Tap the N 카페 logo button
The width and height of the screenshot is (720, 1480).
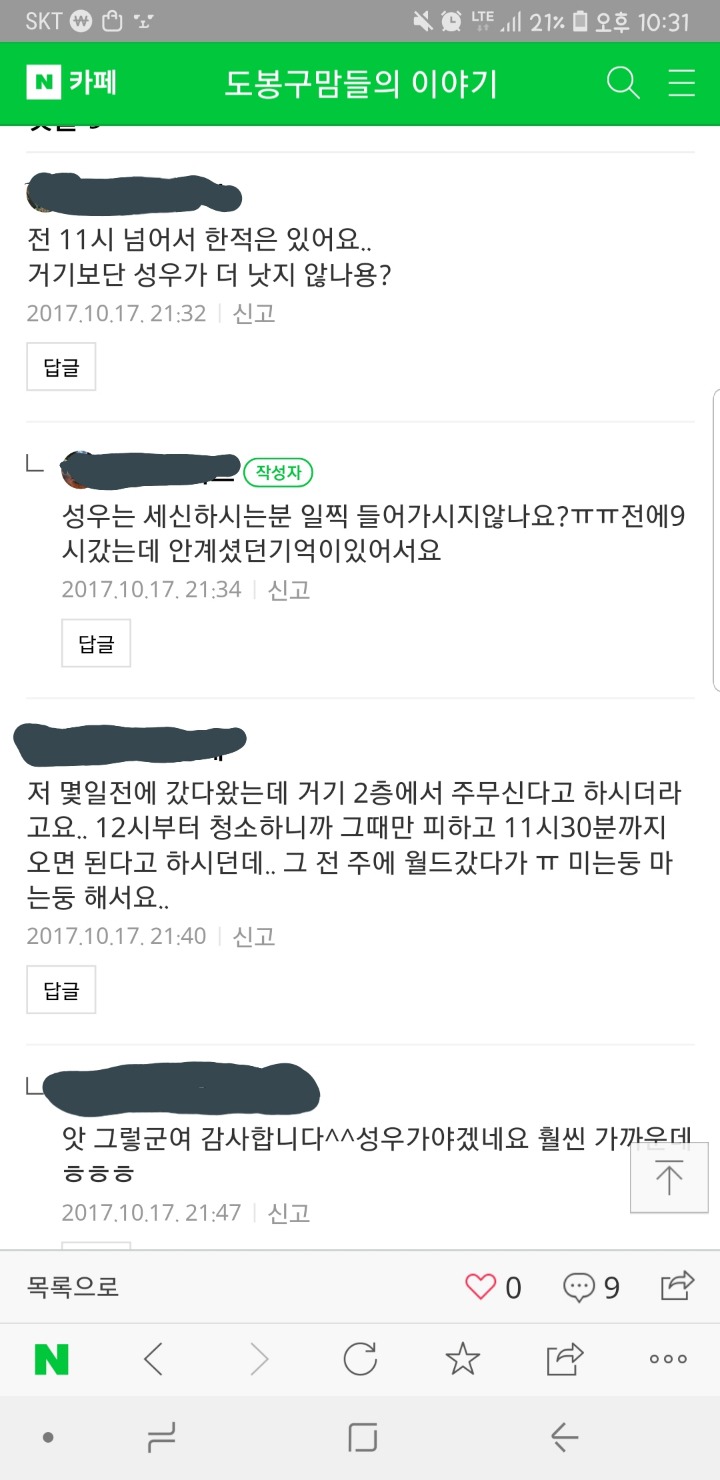72,82
